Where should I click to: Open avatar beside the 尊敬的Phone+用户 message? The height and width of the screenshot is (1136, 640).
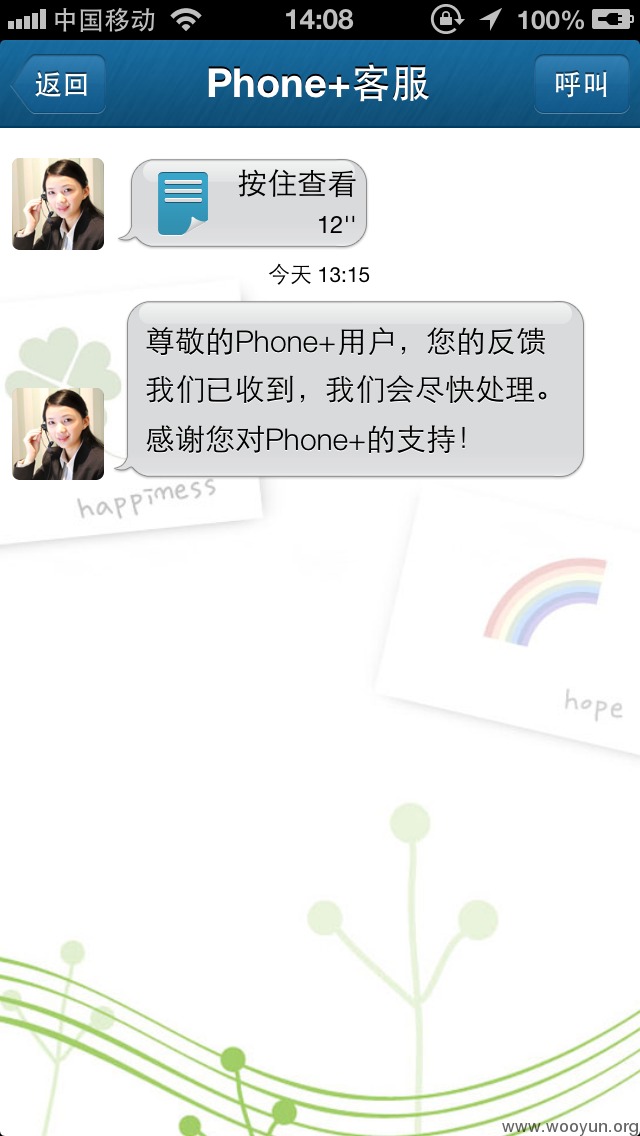58,433
